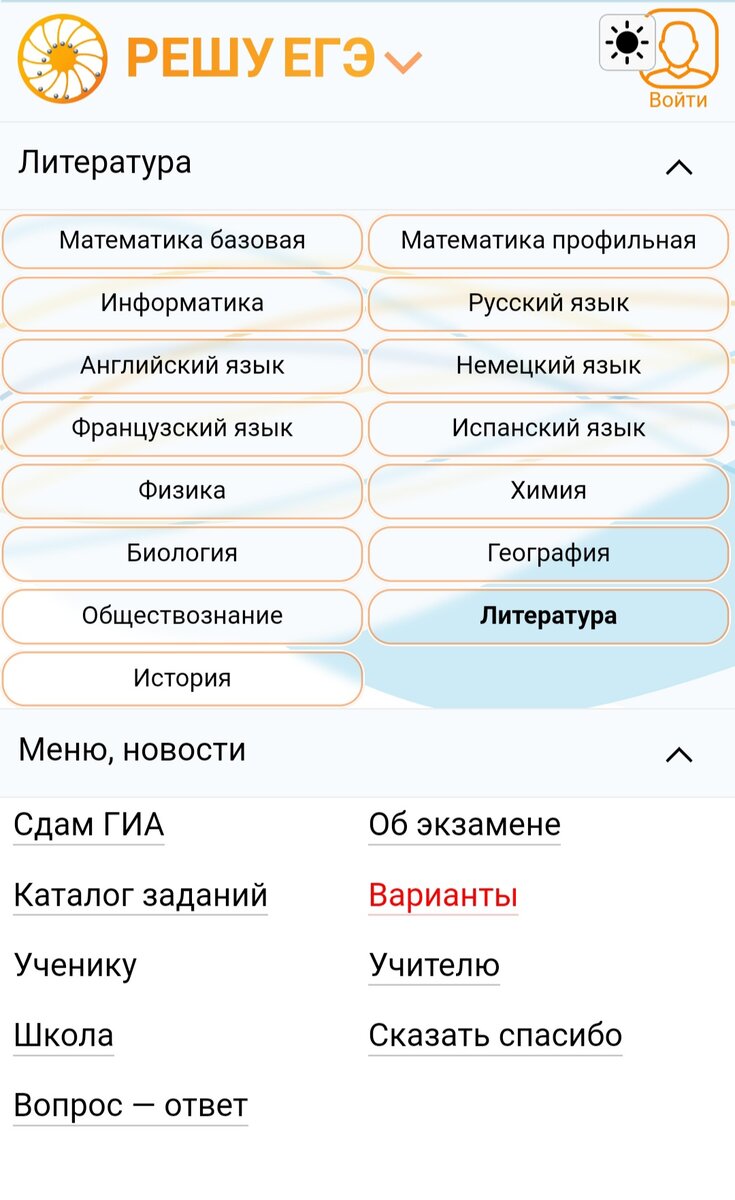This screenshot has width=735, height=1200.
Task: Open the Варианты link
Action: point(443,896)
